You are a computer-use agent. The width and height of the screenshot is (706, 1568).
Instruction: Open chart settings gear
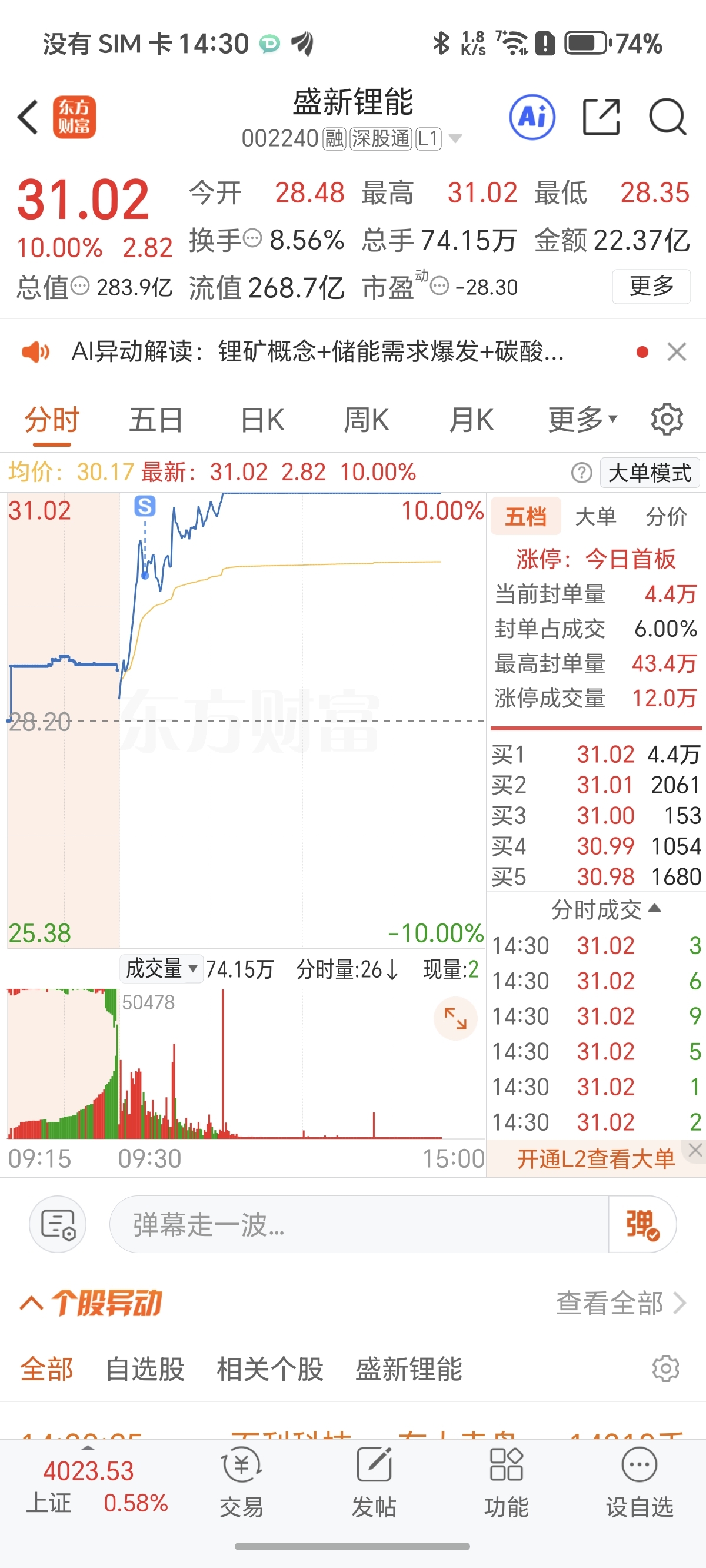[x=667, y=420]
